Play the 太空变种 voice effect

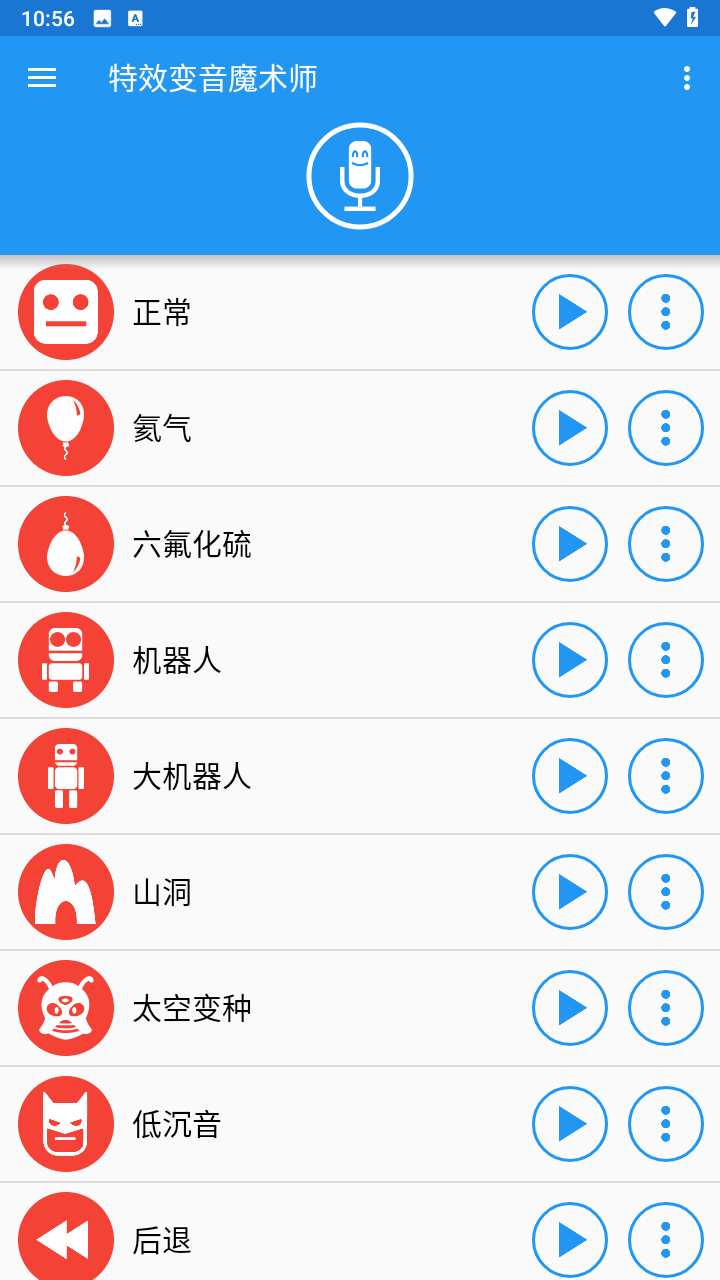pyautogui.click(x=570, y=1008)
